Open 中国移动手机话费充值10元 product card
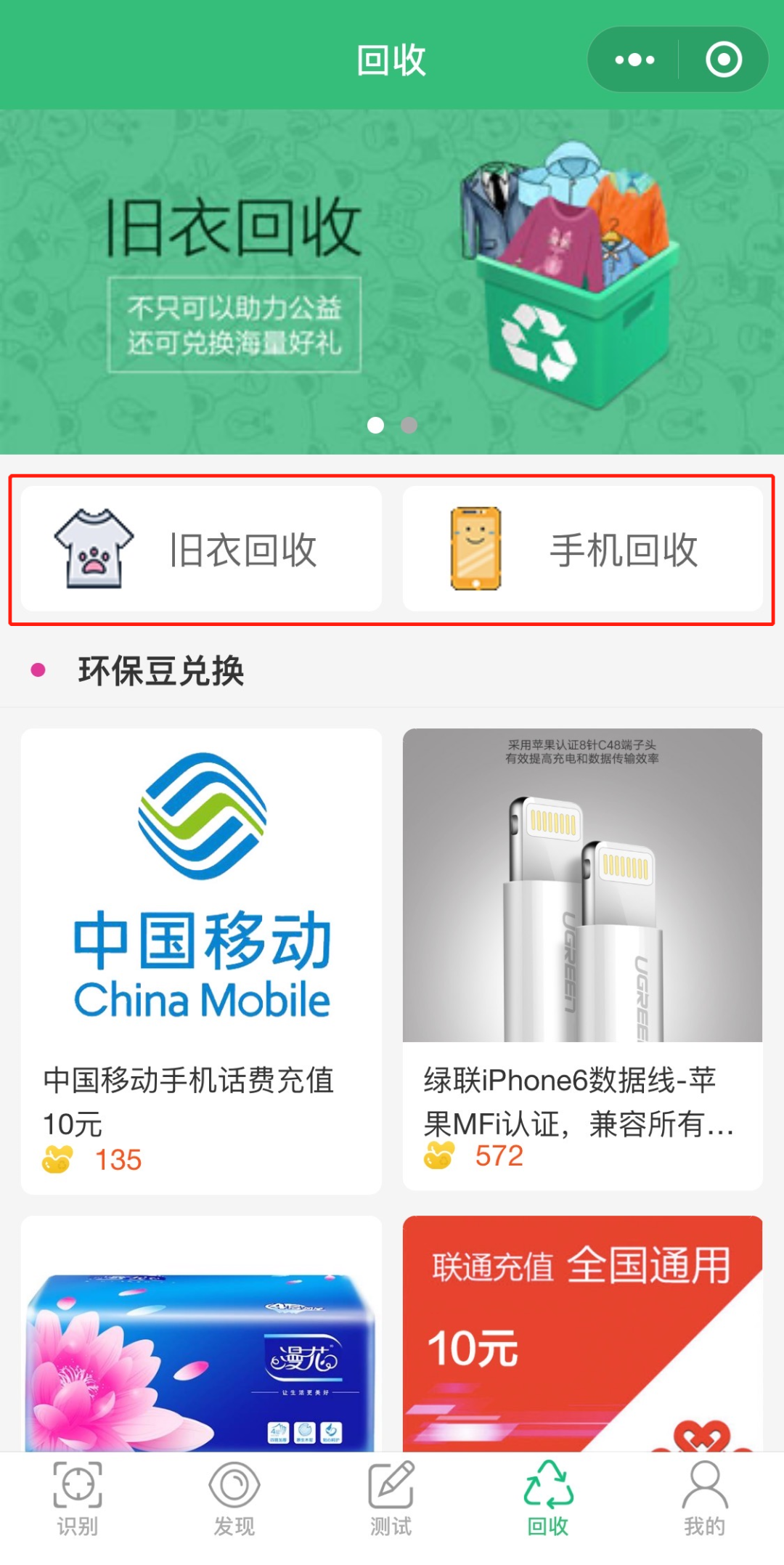This screenshot has width=784, height=1565. tap(202, 960)
